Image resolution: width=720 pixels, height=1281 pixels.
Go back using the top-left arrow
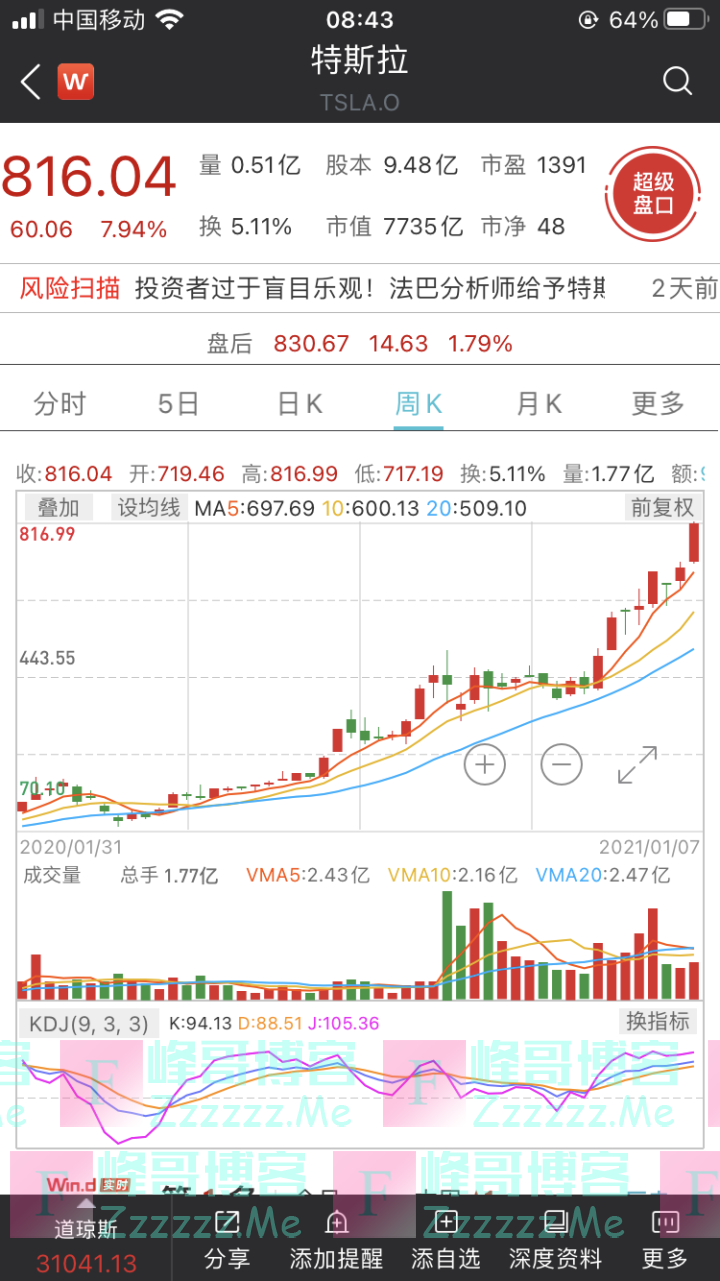[31, 81]
